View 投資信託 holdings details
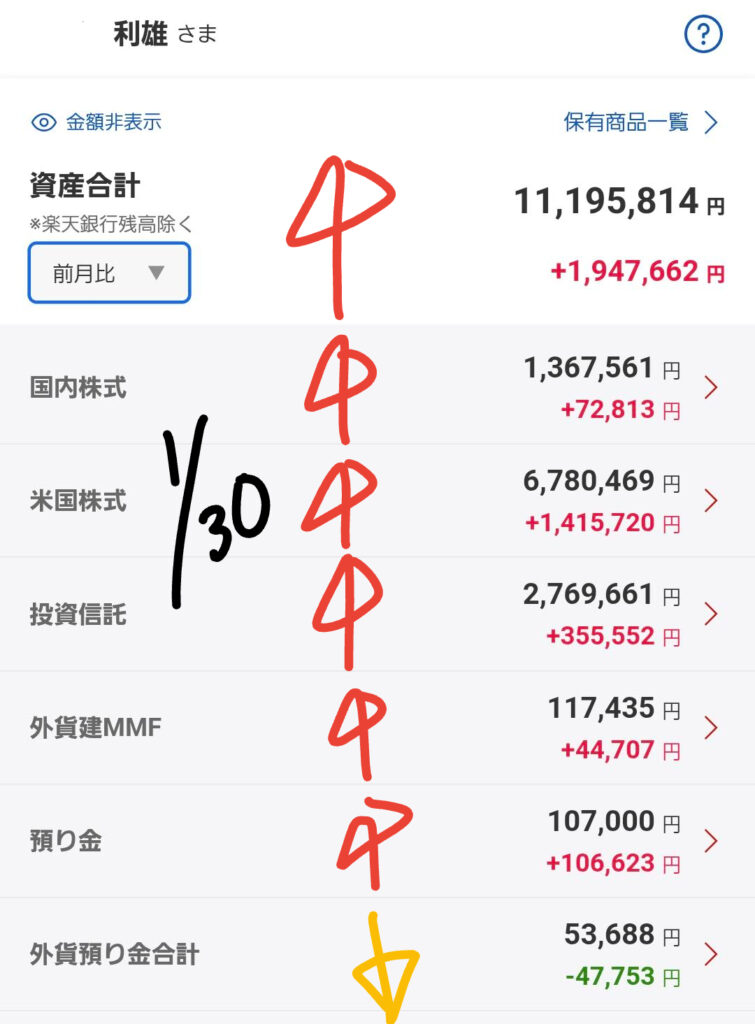 tap(377, 613)
